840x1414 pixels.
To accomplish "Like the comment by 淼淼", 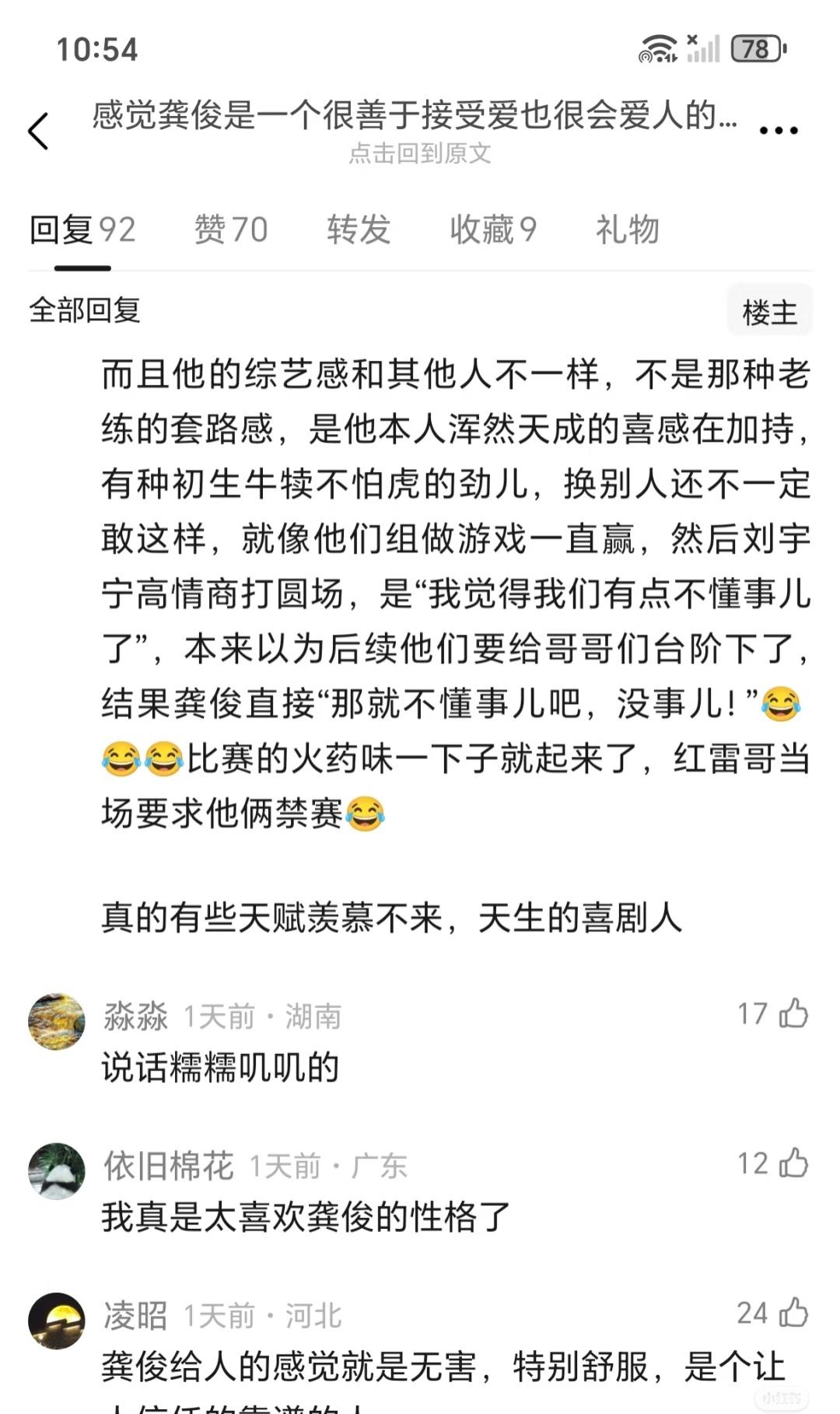I will tap(793, 1013).
